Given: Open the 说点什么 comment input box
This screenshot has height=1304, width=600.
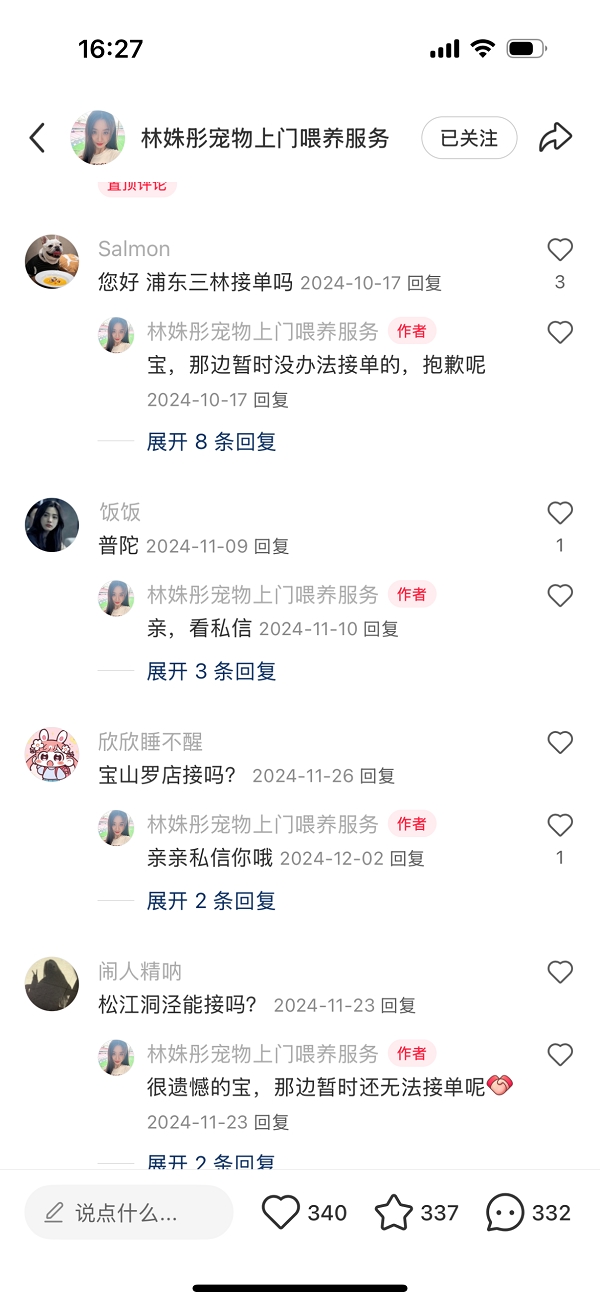Looking at the screenshot, I should (129, 1213).
